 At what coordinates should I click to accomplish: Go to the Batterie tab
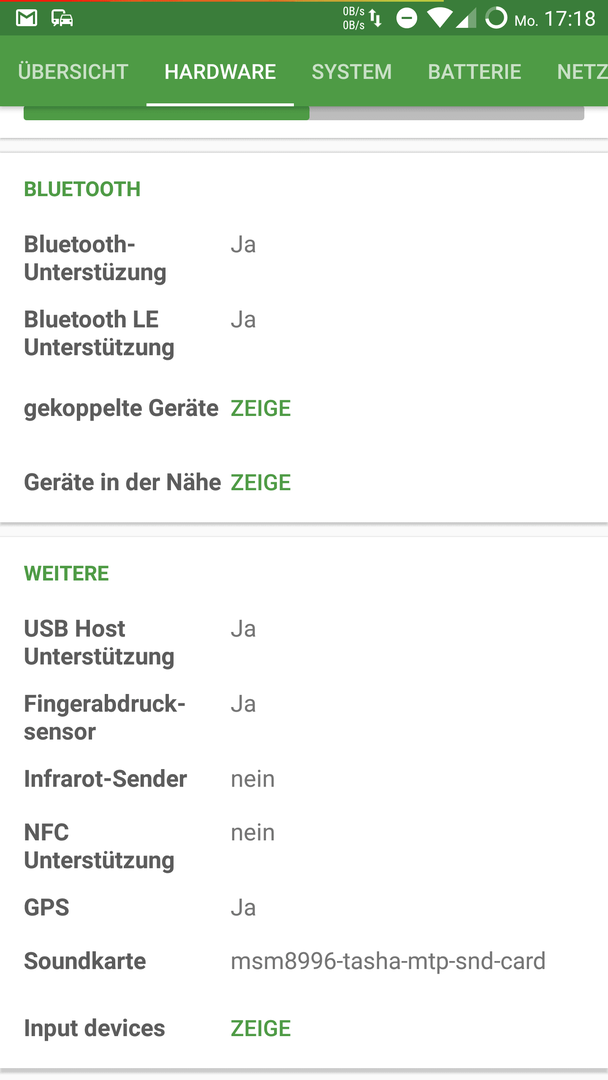pos(474,72)
